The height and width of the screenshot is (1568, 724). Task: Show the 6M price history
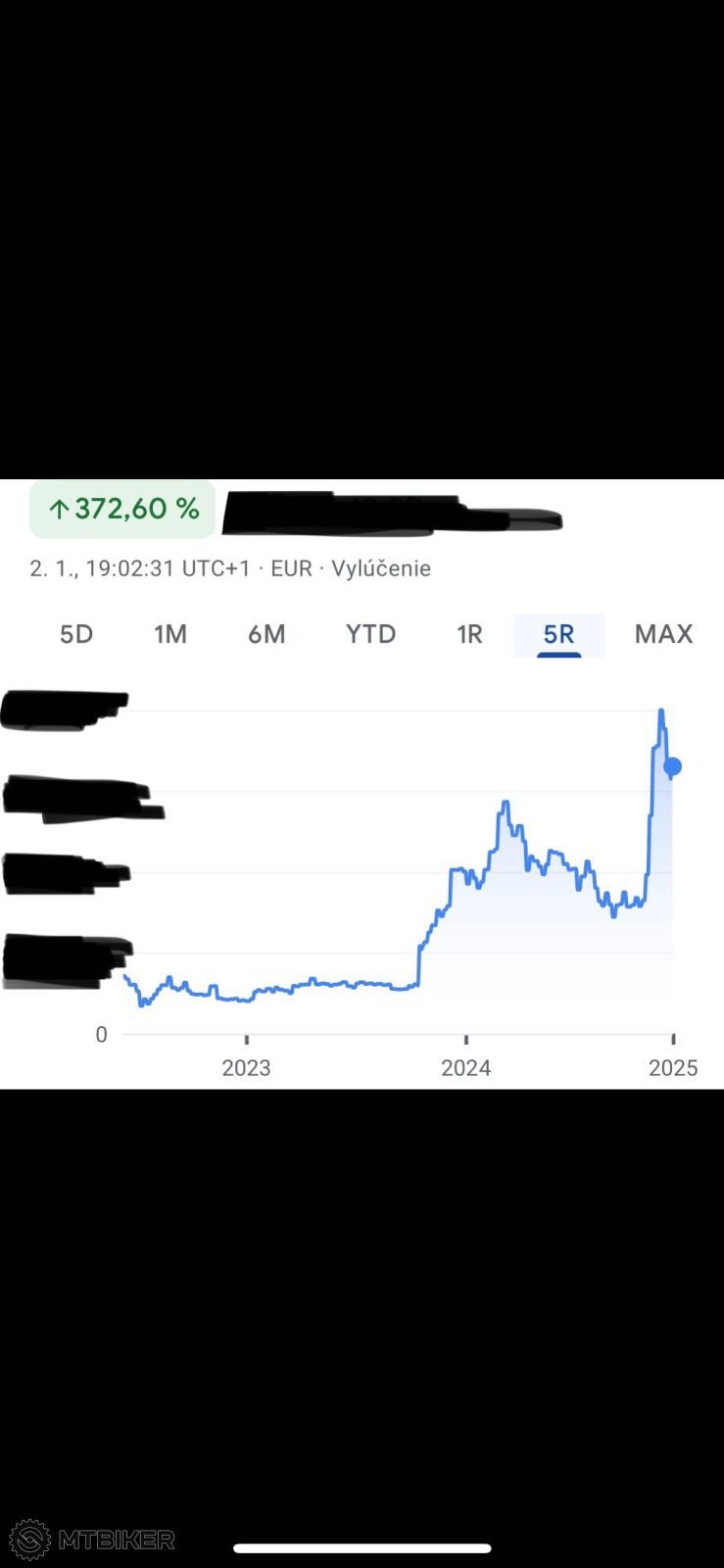(x=266, y=634)
